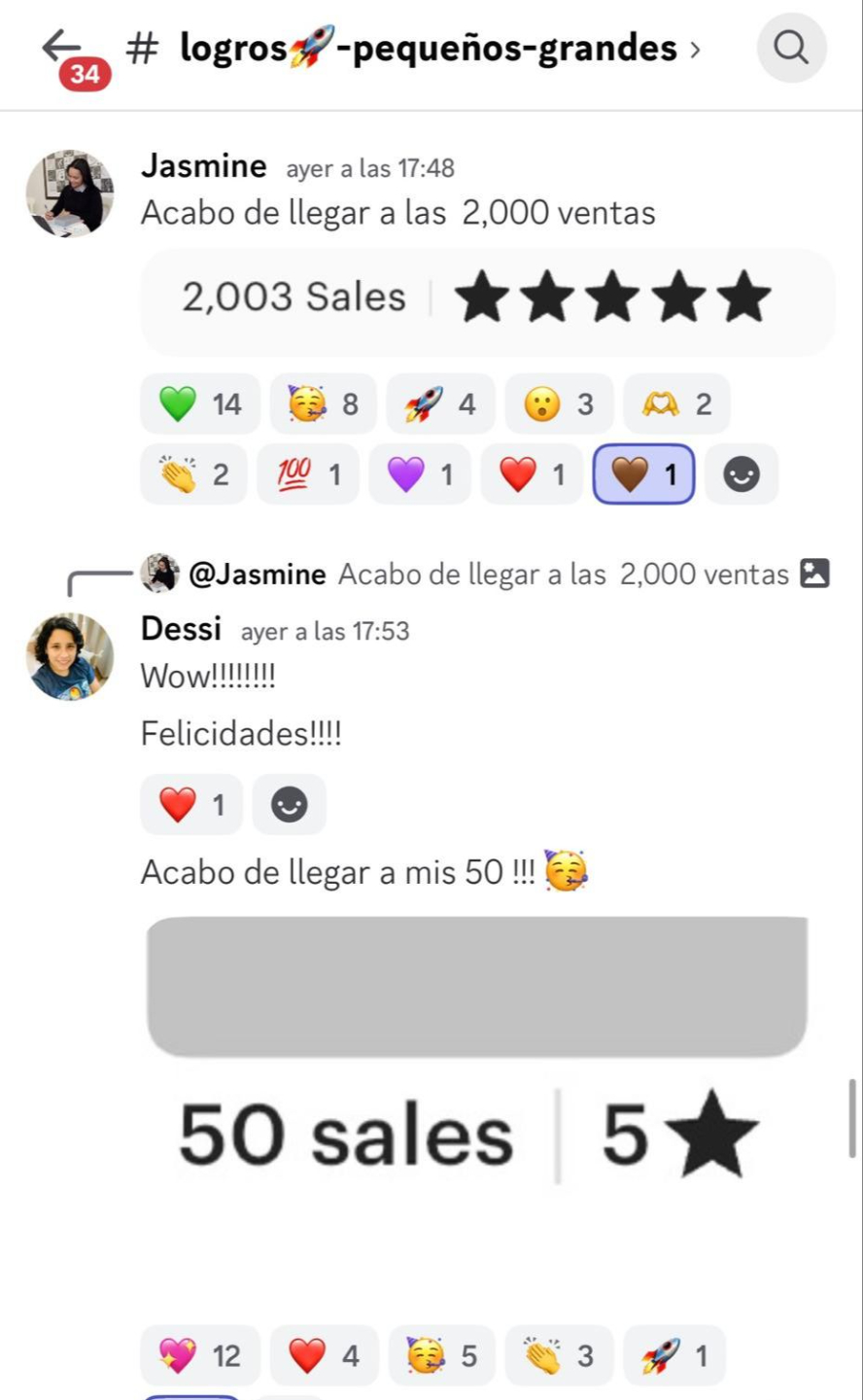Viewport: 863px width, 1400px height.
Task: Add a reaction to Dessi's Felicidades message
Action: point(289,805)
